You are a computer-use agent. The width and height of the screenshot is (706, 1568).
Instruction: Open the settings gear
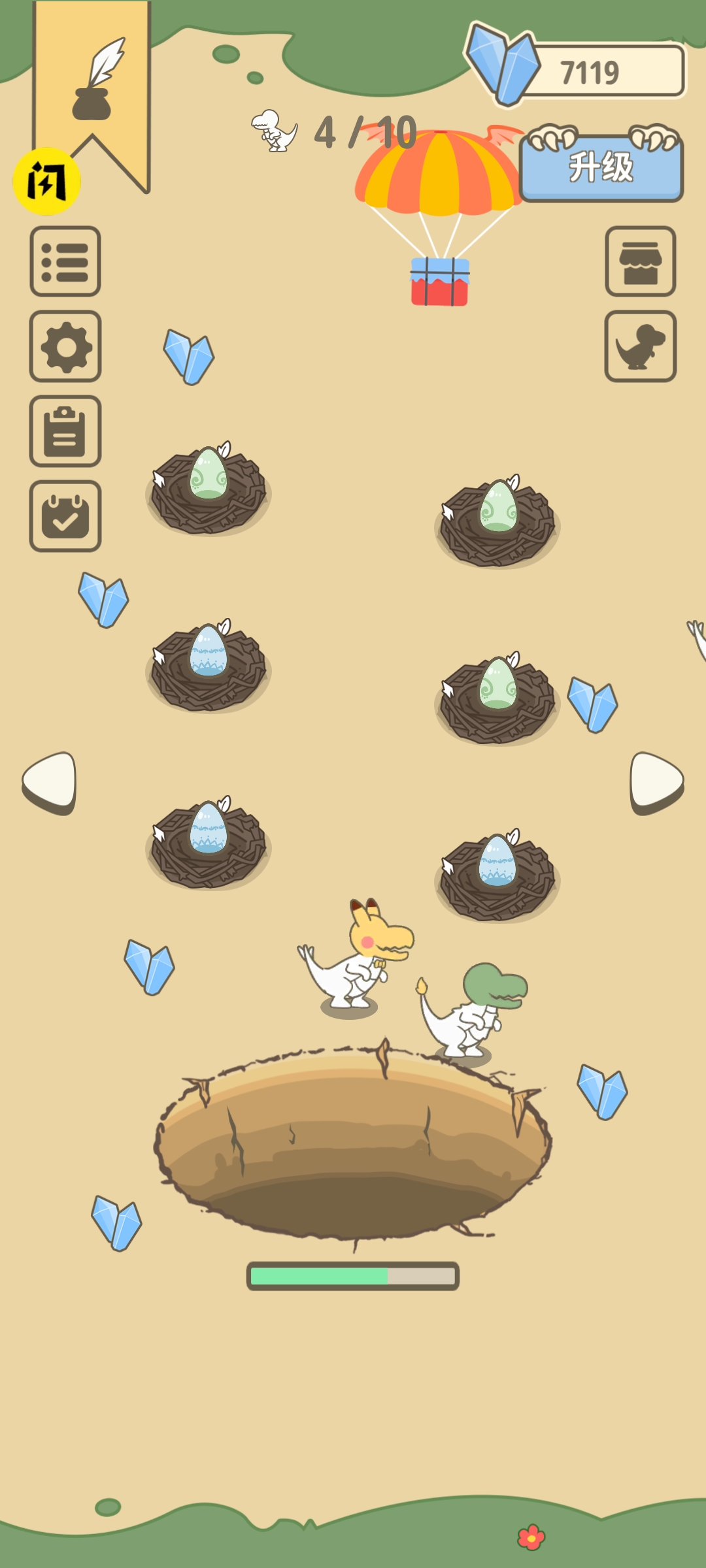[65, 346]
